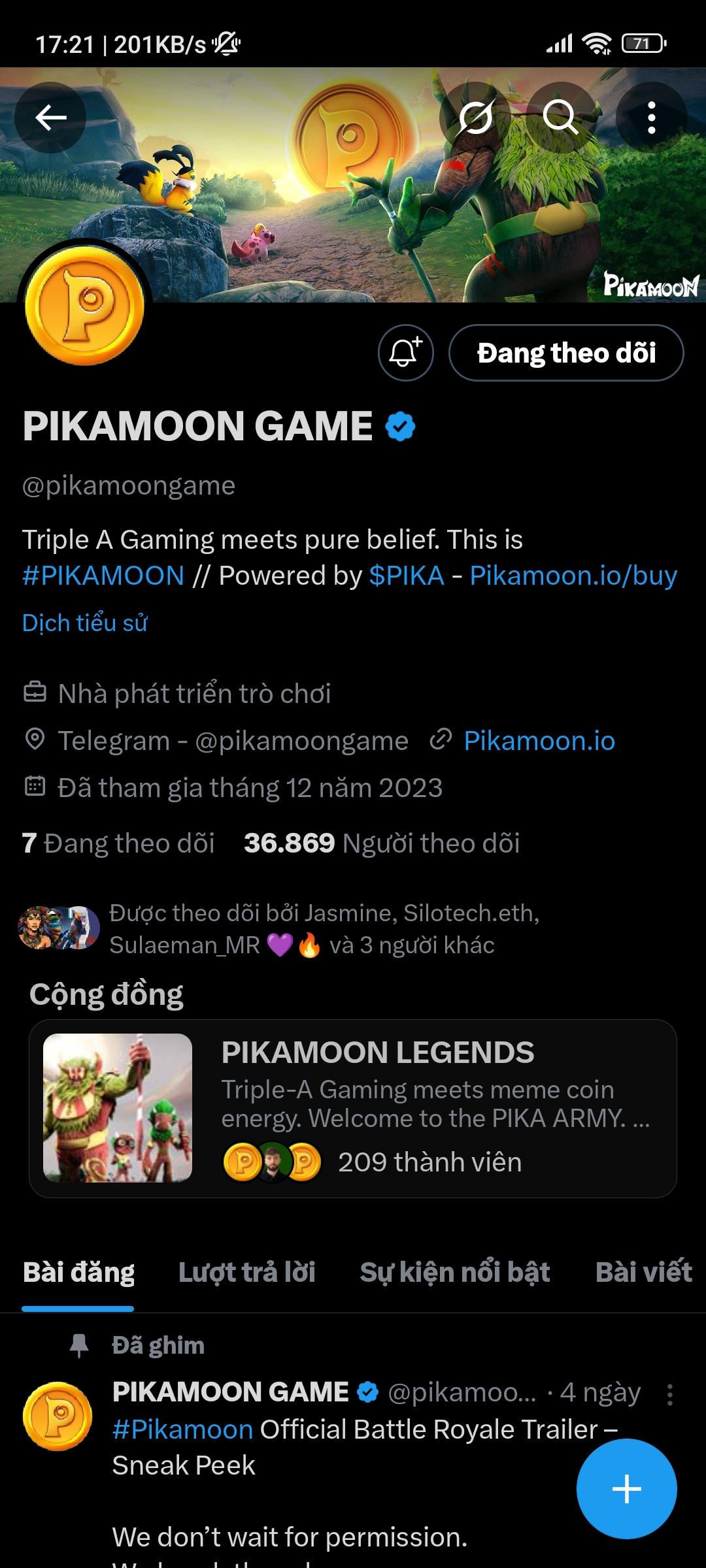Image resolution: width=706 pixels, height=1568 pixels.
Task: Turn on post notifications with the bell
Action: click(x=405, y=353)
